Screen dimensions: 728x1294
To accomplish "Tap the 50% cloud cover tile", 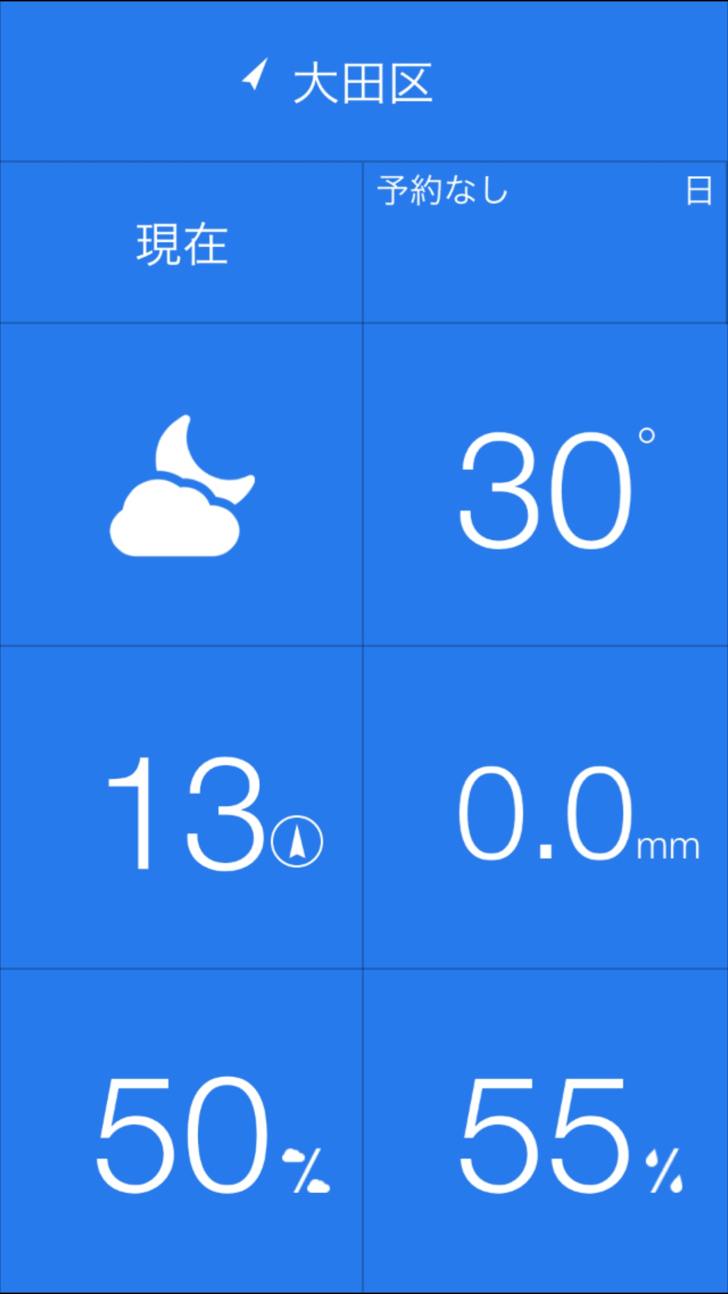I will [x=181, y=1131].
